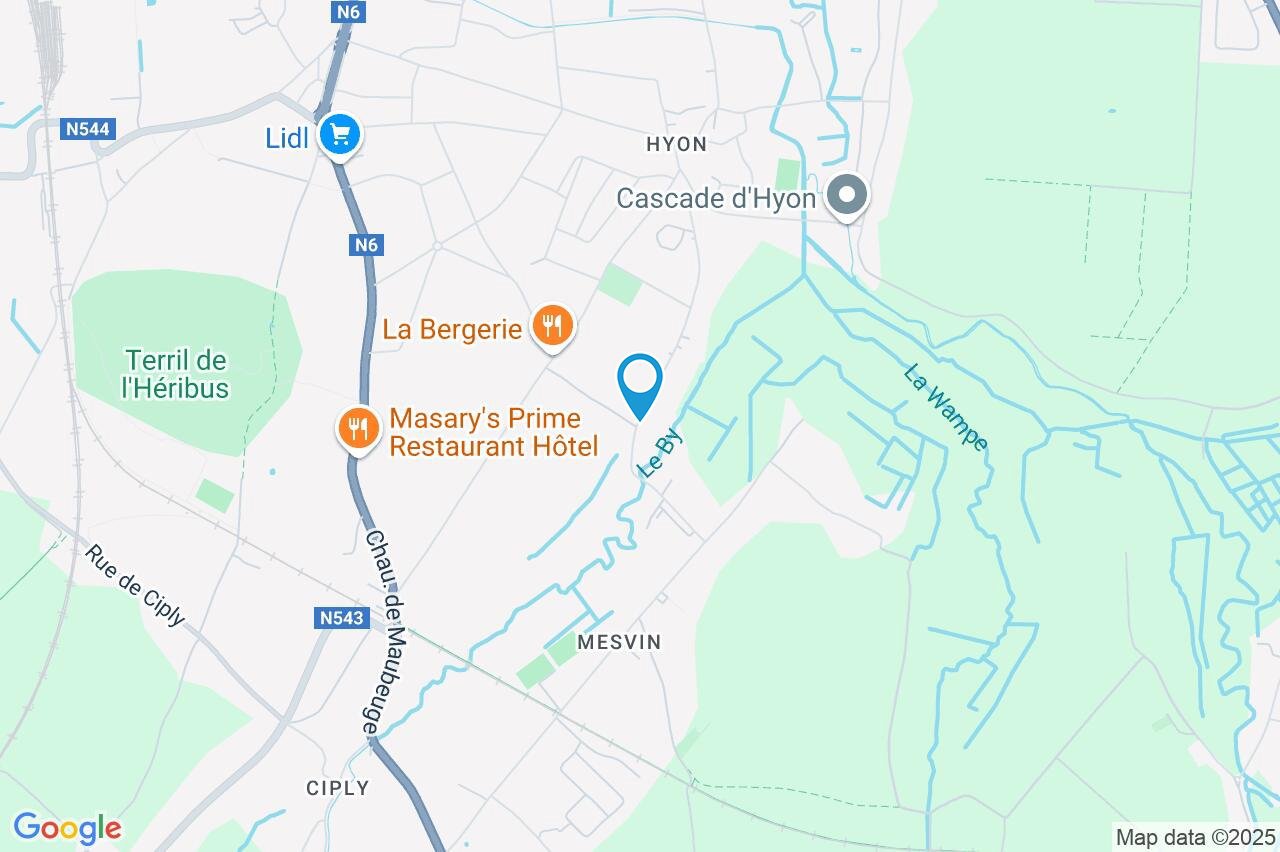
Task: Tap the La Bergerie restaurant marker
Action: (x=551, y=325)
